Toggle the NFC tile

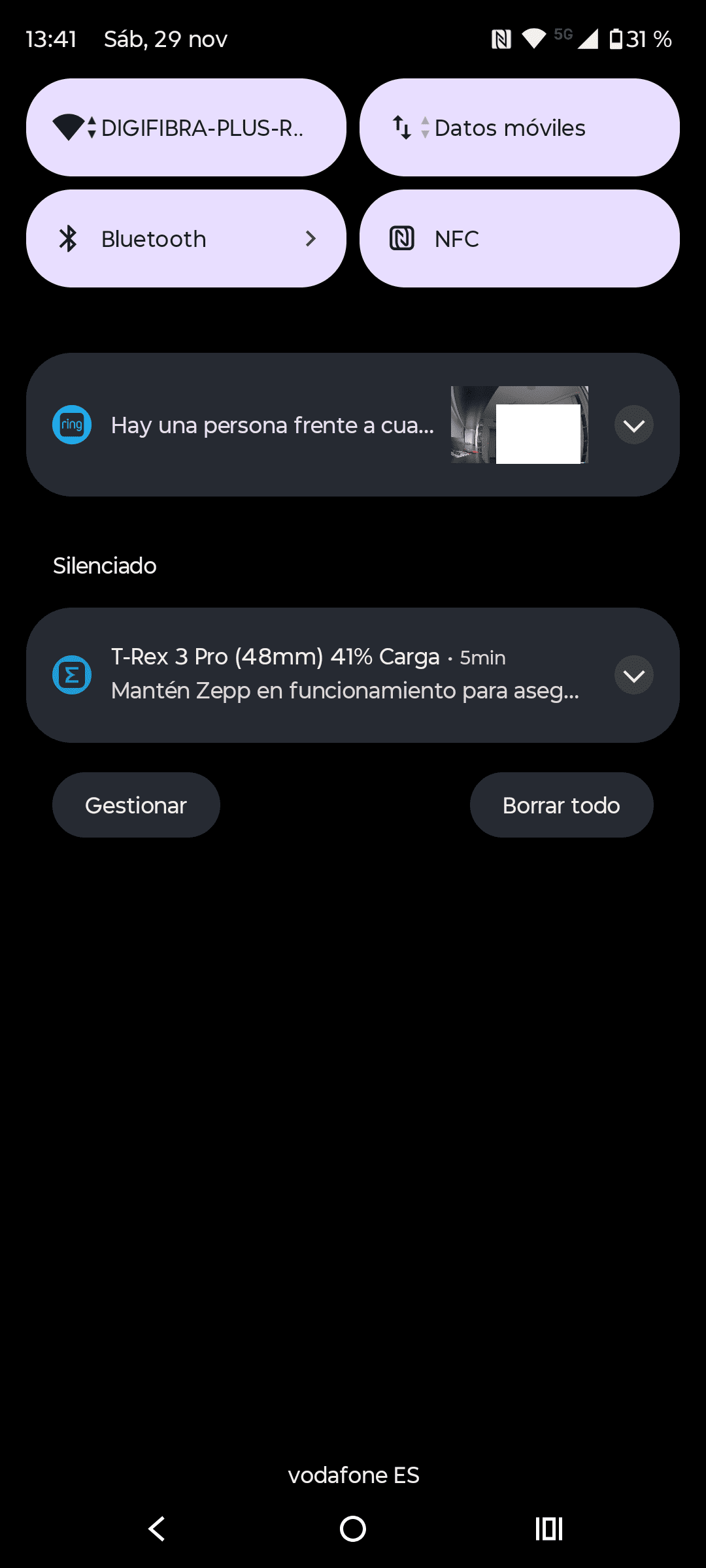click(x=519, y=238)
